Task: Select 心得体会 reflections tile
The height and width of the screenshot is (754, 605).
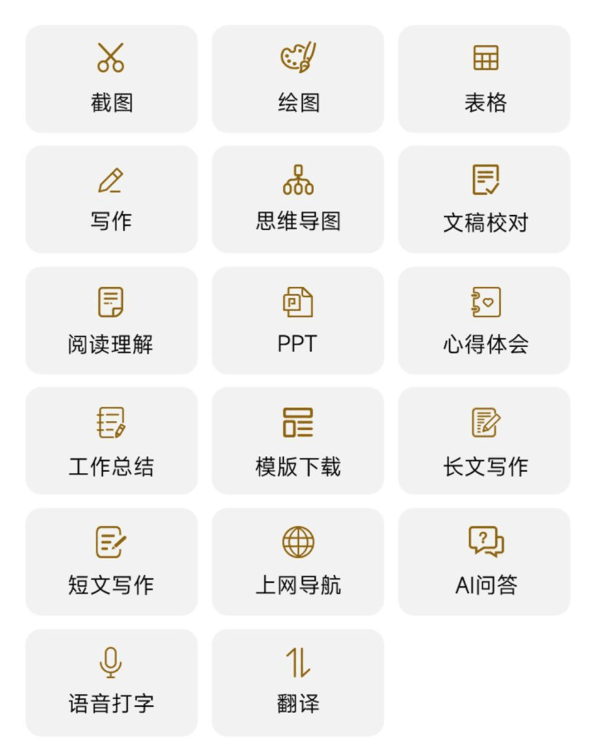Action: [485, 321]
